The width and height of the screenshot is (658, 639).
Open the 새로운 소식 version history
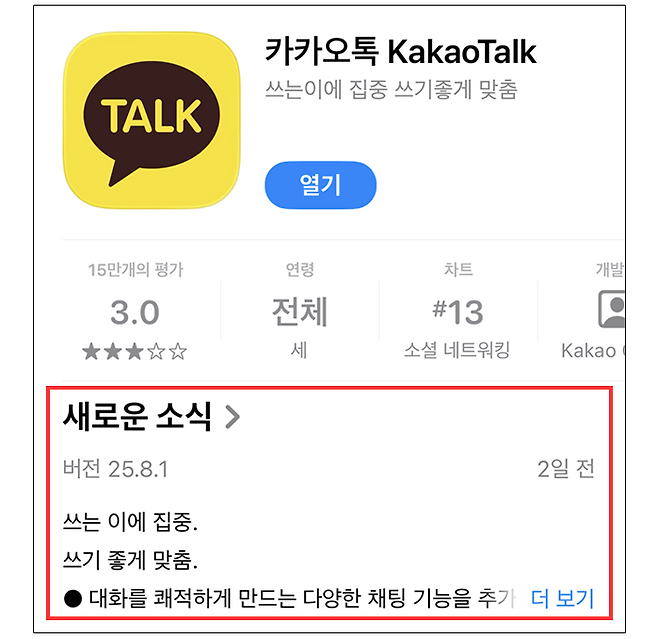[x=152, y=417]
